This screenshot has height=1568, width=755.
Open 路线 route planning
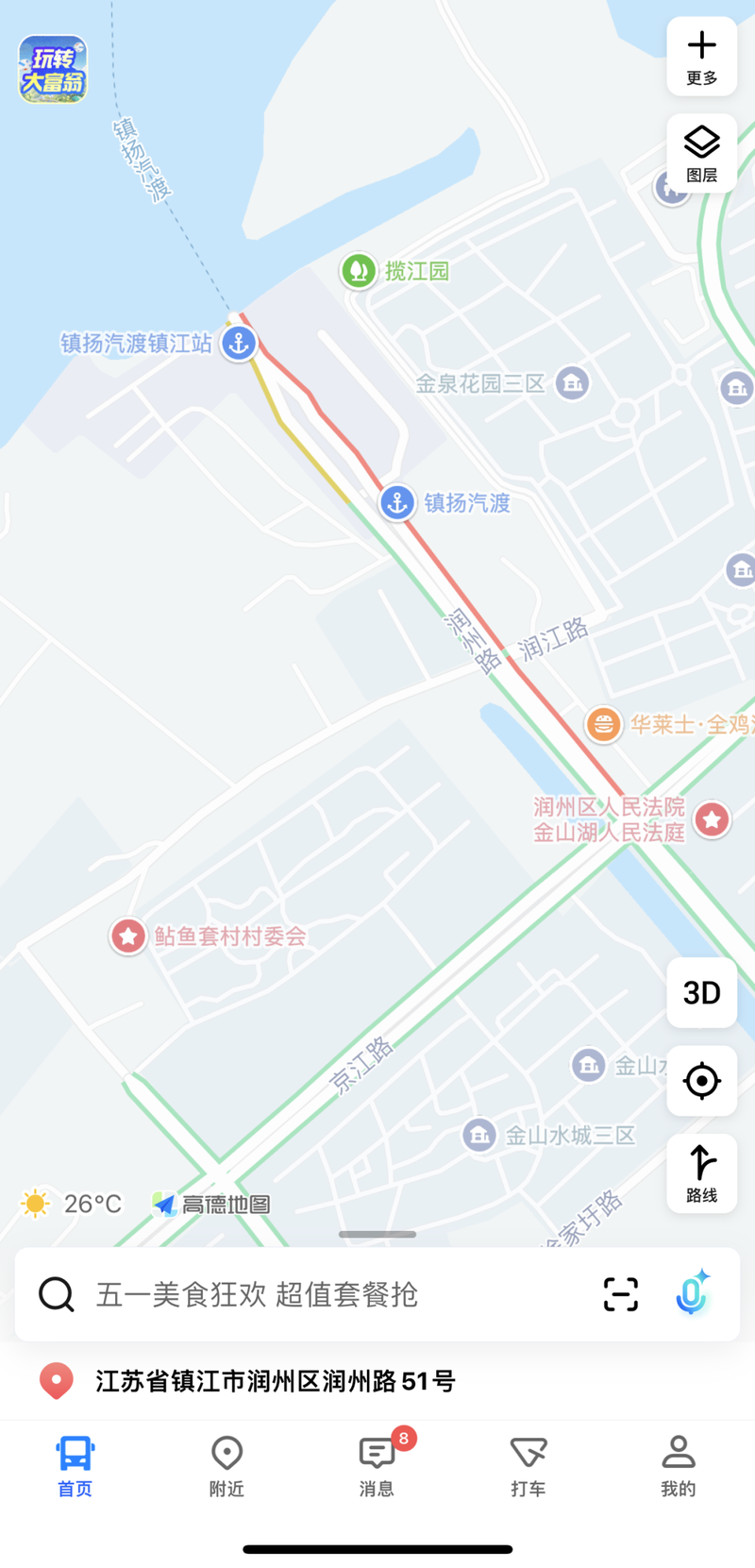pos(701,1173)
